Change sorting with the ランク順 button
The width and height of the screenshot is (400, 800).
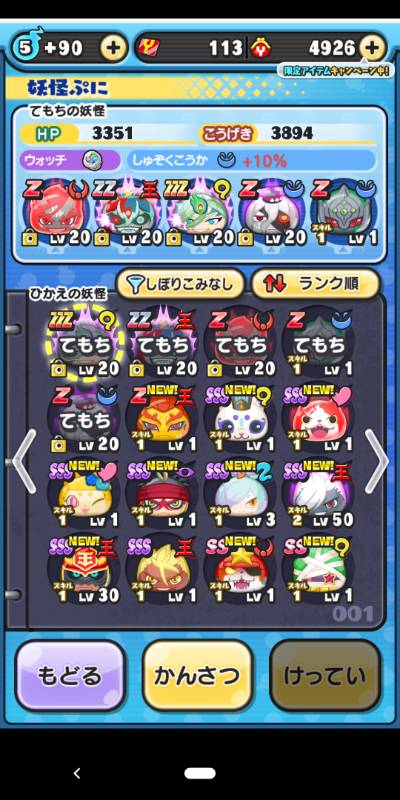(x=315, y=284)
